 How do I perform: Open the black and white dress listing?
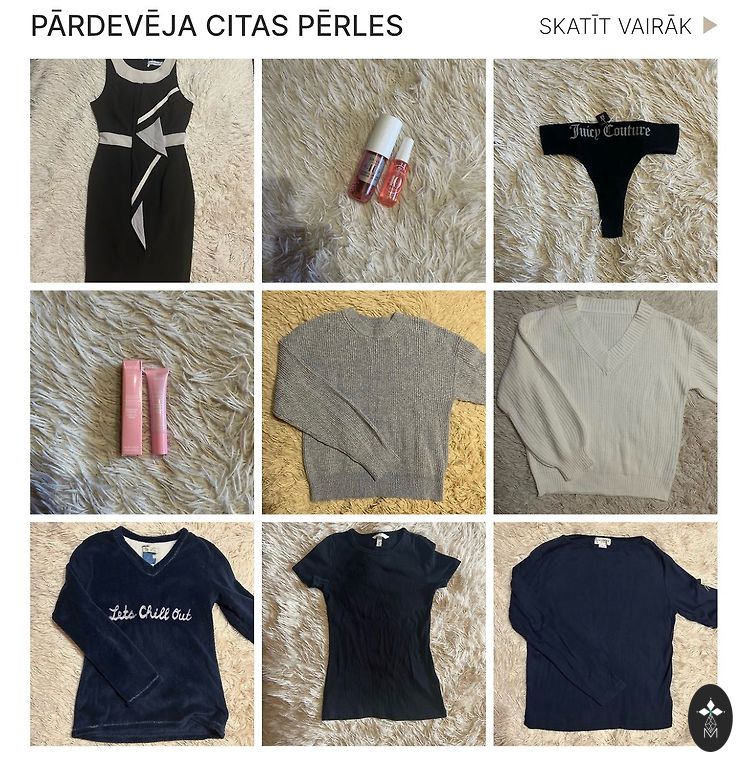141,170
